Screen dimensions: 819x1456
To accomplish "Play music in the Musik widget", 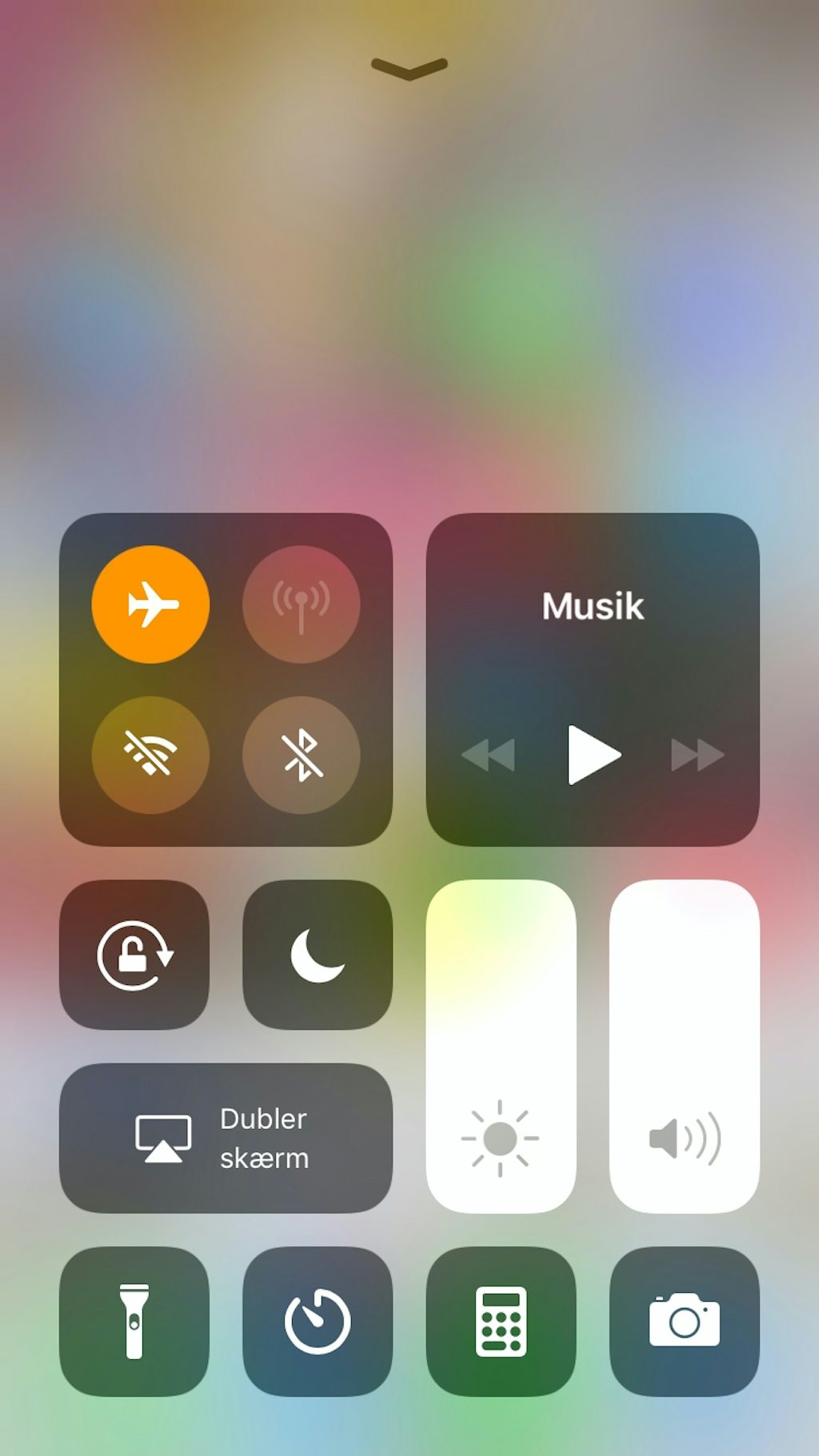I will point(593,755).
